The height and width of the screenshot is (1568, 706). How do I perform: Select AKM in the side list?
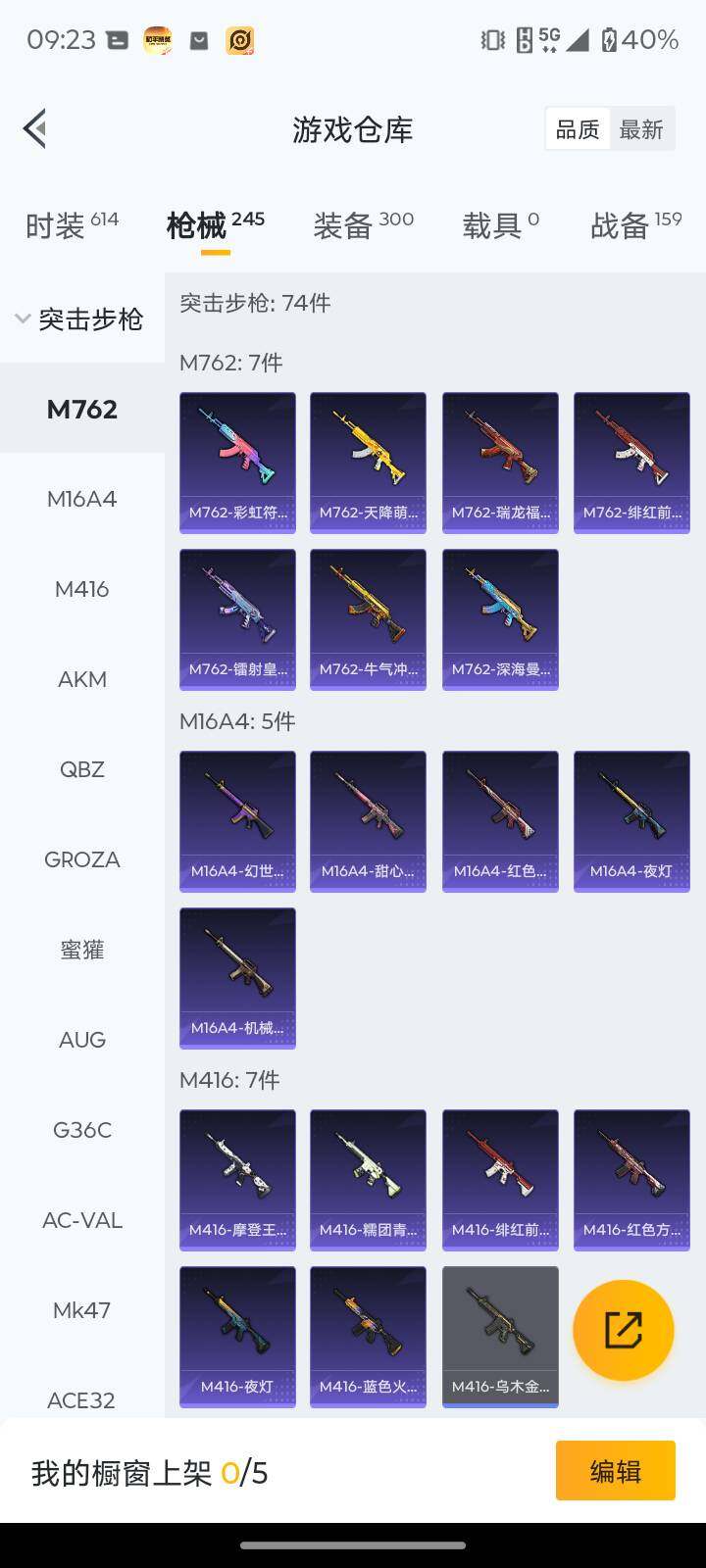click(82, 679)
